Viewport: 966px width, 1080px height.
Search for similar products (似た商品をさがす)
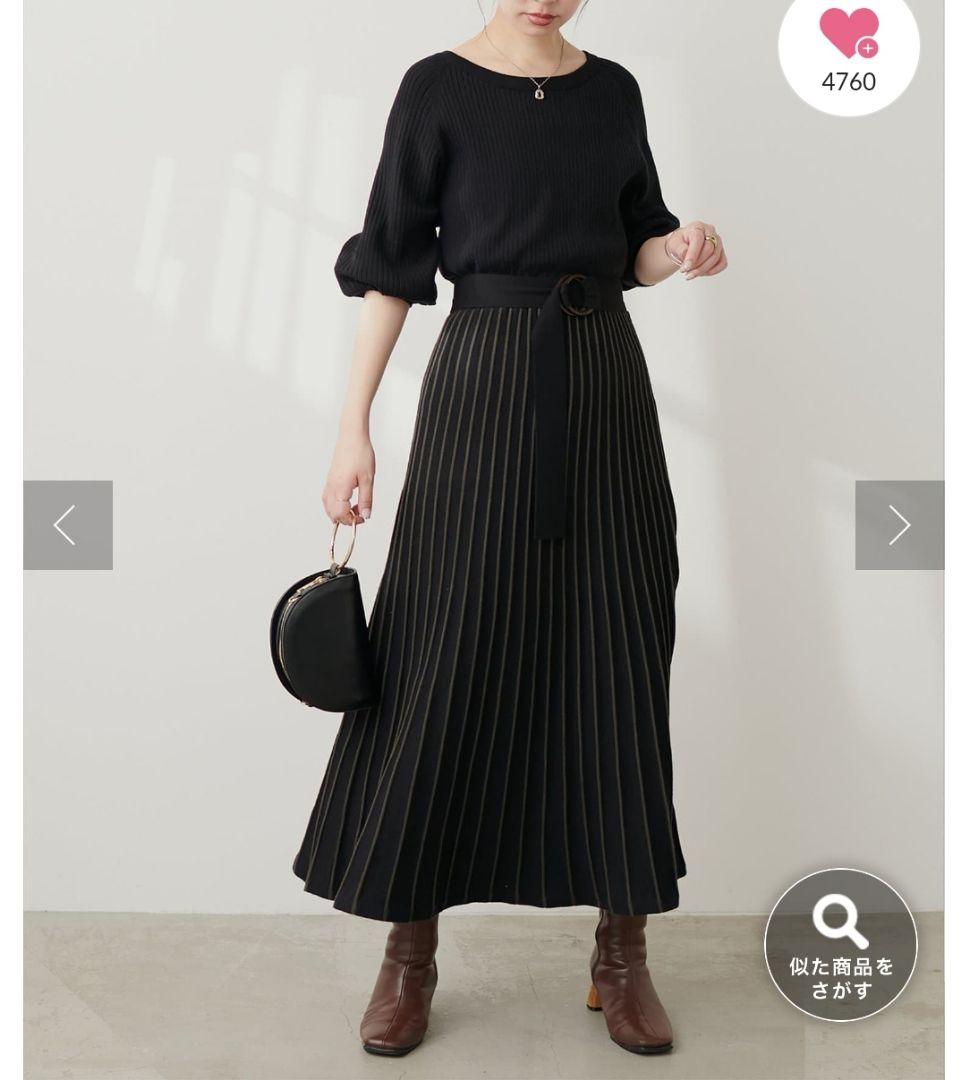click(841, 945)
